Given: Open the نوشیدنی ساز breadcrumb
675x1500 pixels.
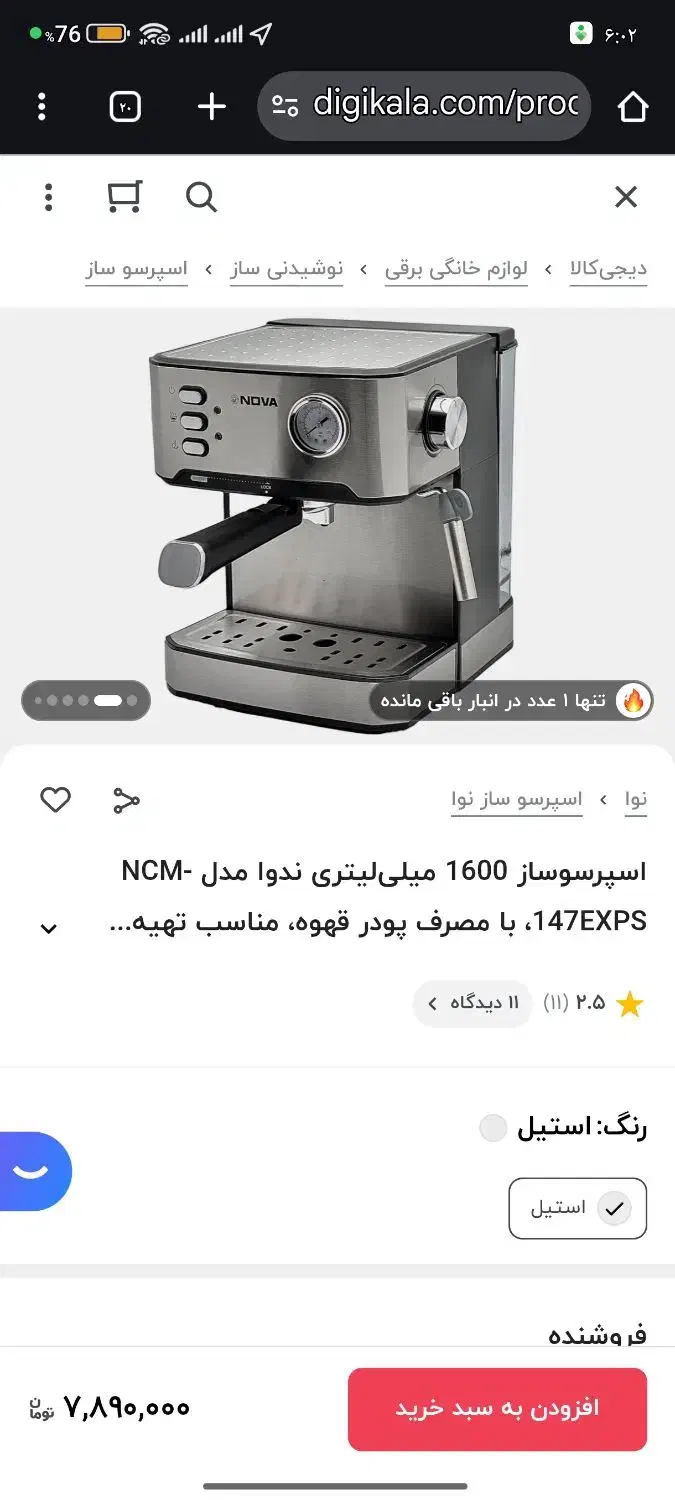Looking at the screenshot, I should click(286, 269).
